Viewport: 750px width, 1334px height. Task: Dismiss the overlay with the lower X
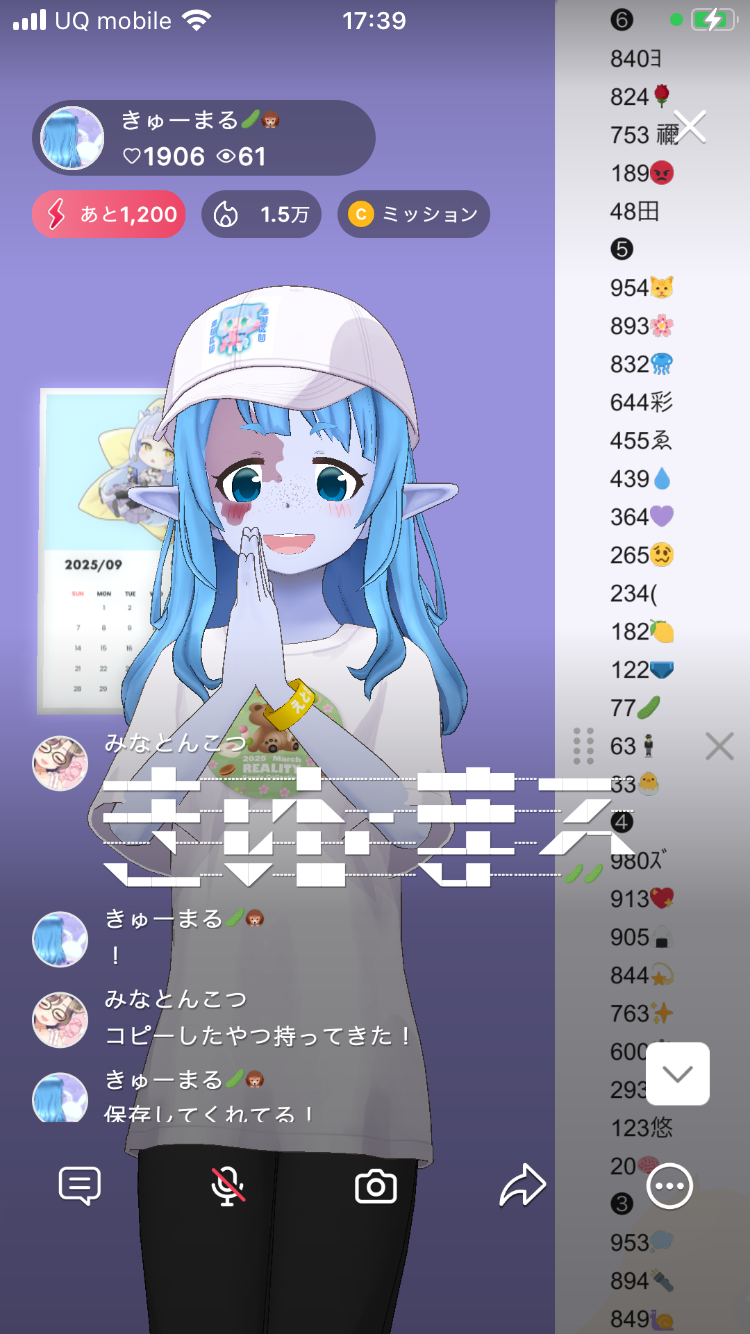tap(719, 746)
